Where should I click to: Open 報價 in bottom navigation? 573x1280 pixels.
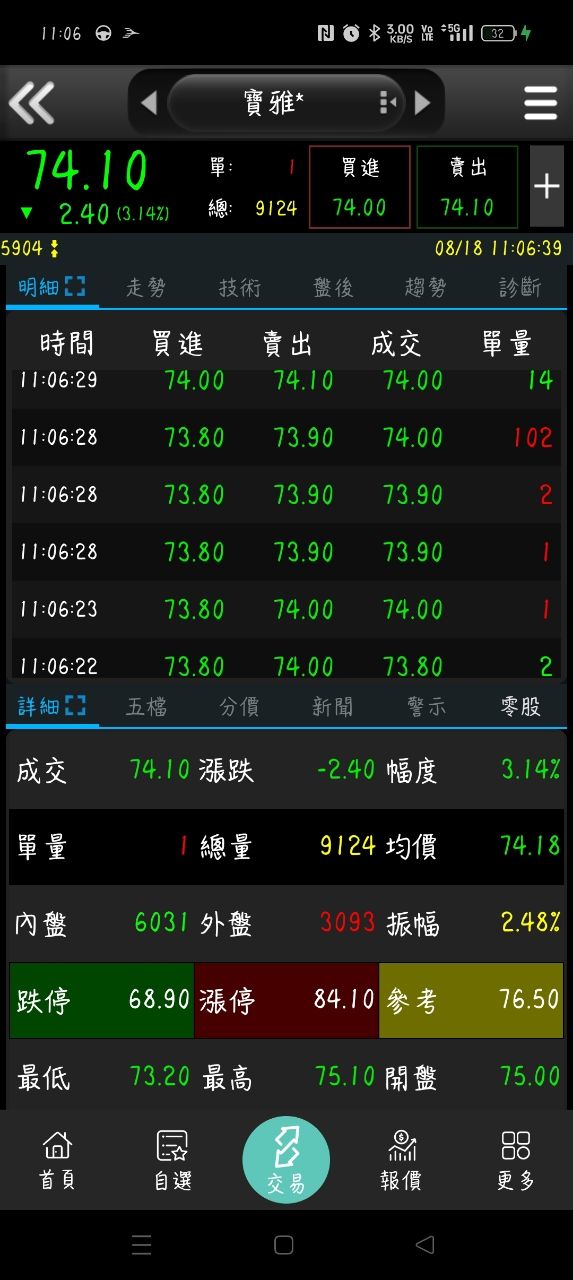click(x=401, y=1160)
